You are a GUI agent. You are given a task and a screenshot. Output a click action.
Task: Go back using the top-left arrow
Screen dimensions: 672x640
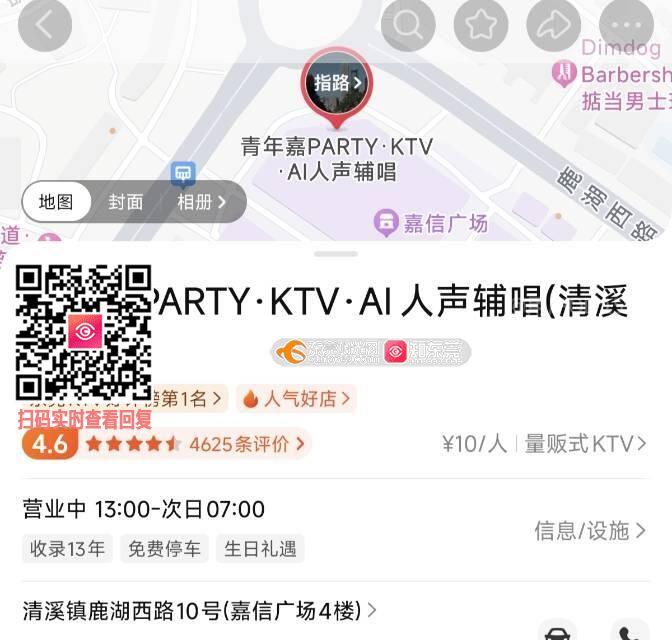tap(44, 25)
